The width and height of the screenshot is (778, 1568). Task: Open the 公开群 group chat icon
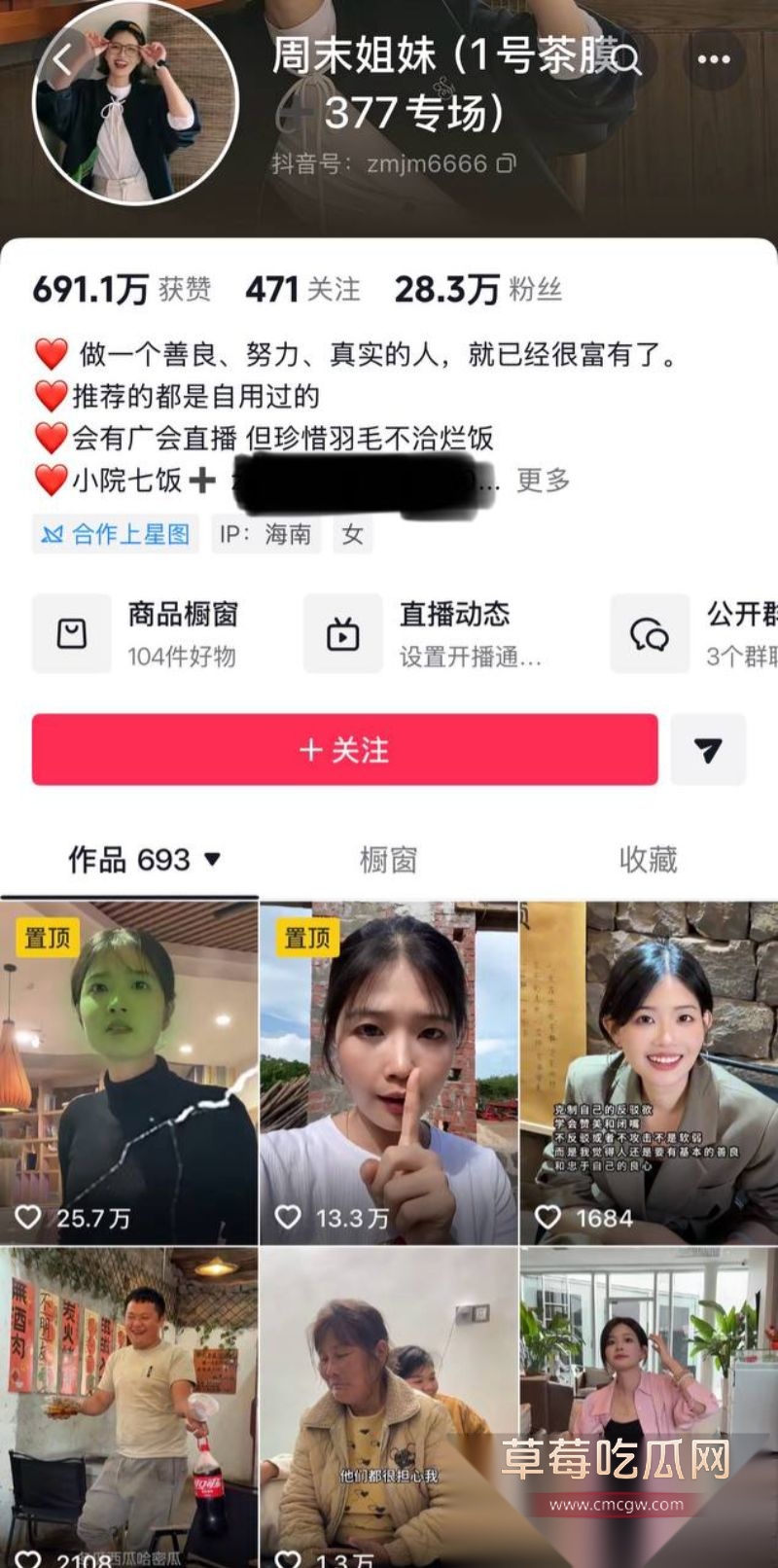pyautogui.click(x=648, y=631)
